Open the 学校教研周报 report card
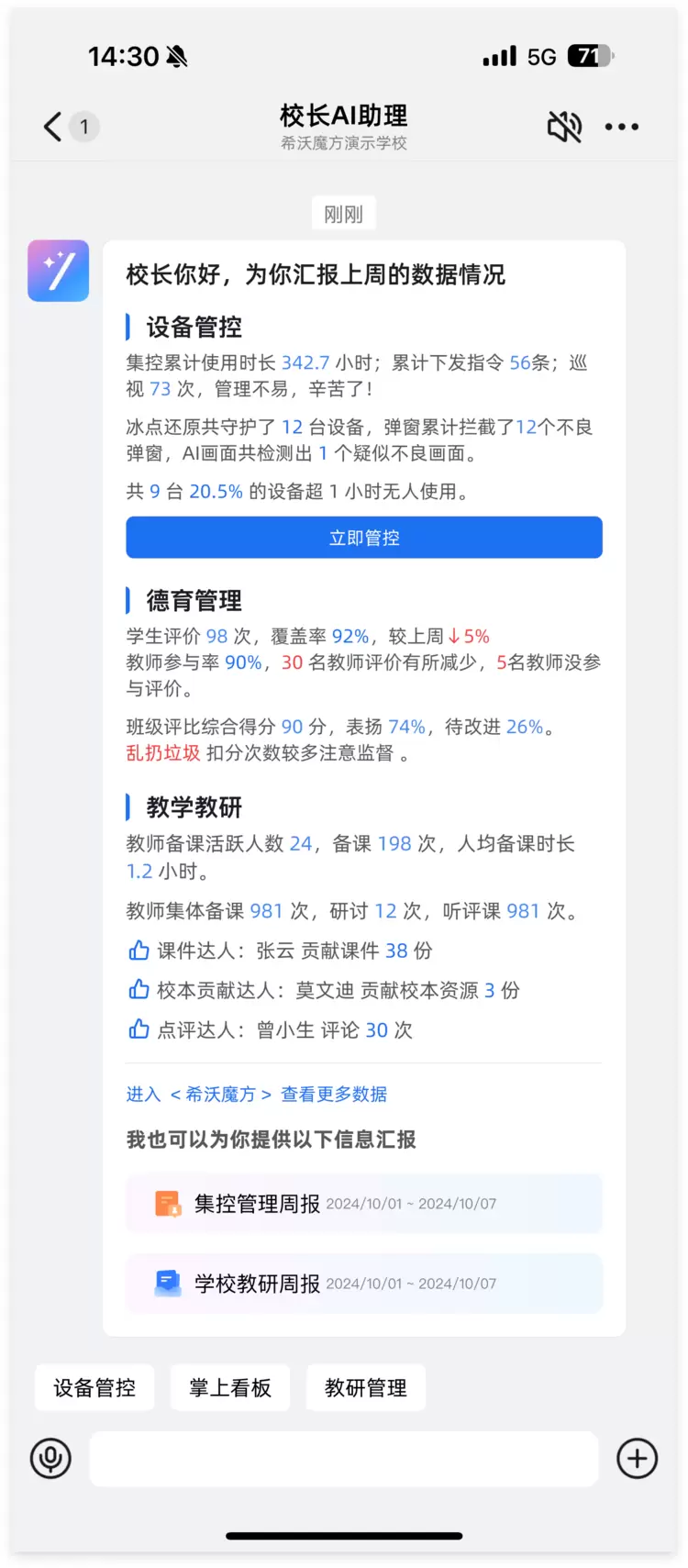 364,1283
